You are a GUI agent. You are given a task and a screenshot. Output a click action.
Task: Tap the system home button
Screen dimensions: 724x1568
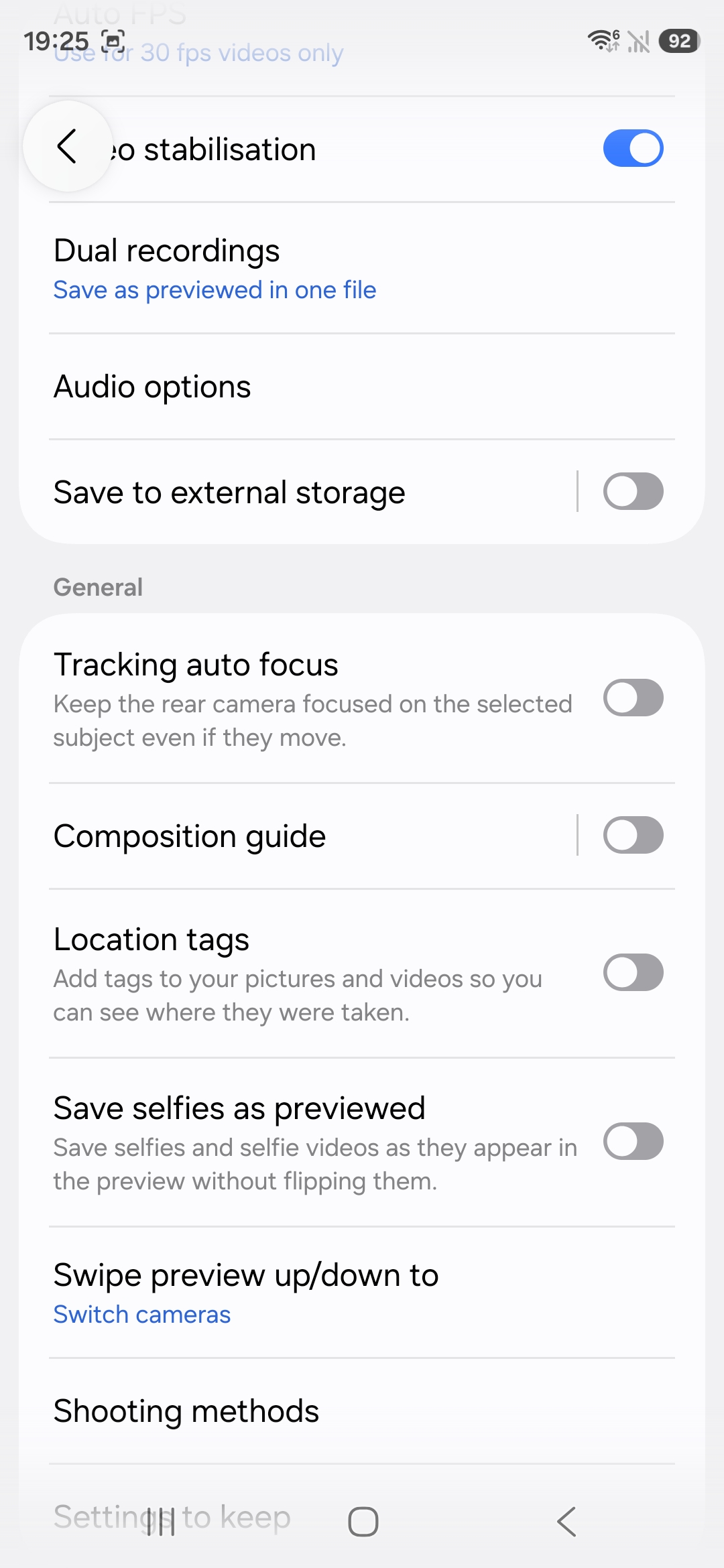(363, 1522)
